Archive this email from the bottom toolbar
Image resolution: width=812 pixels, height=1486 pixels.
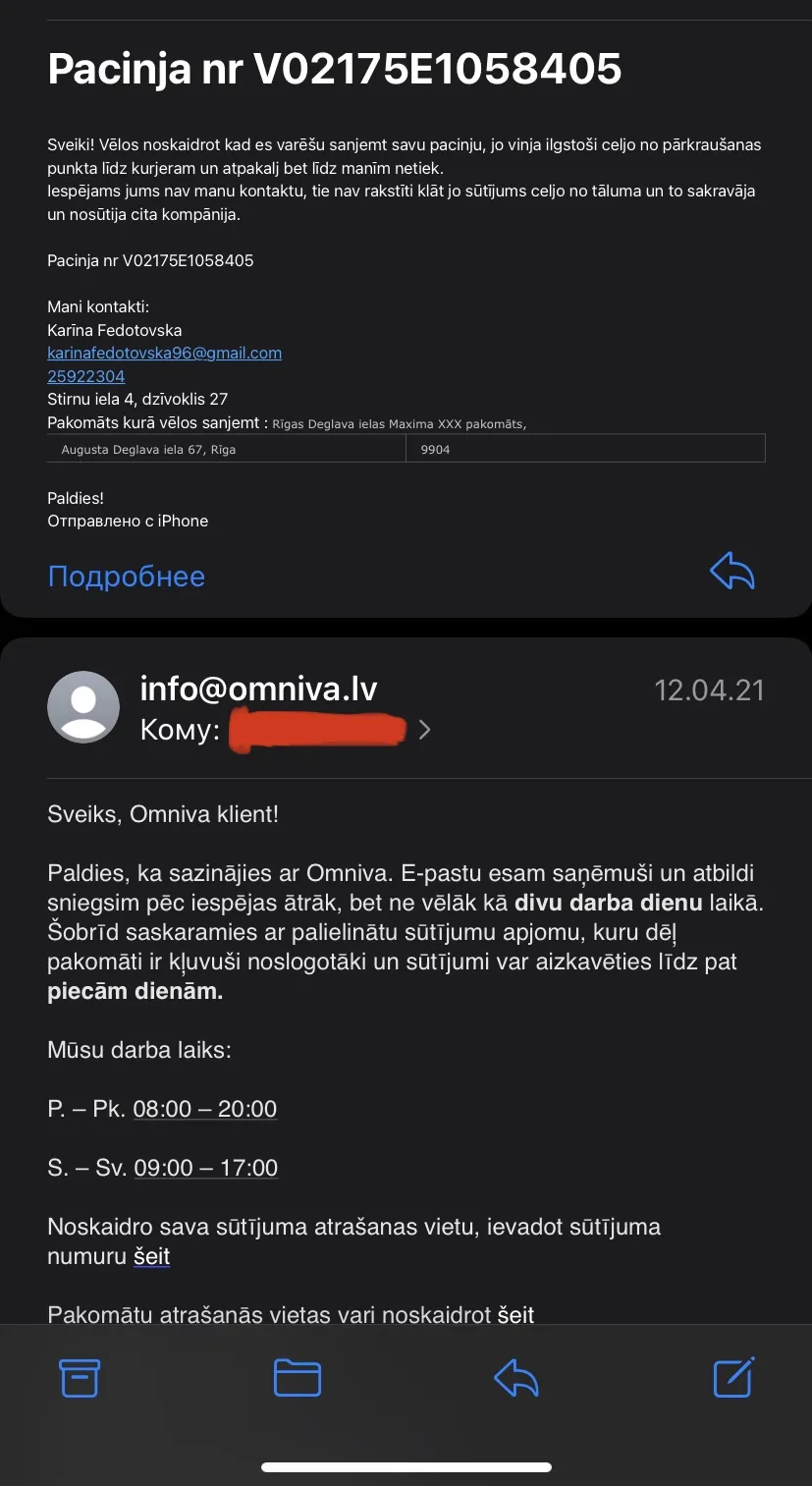coord(80,1377)
